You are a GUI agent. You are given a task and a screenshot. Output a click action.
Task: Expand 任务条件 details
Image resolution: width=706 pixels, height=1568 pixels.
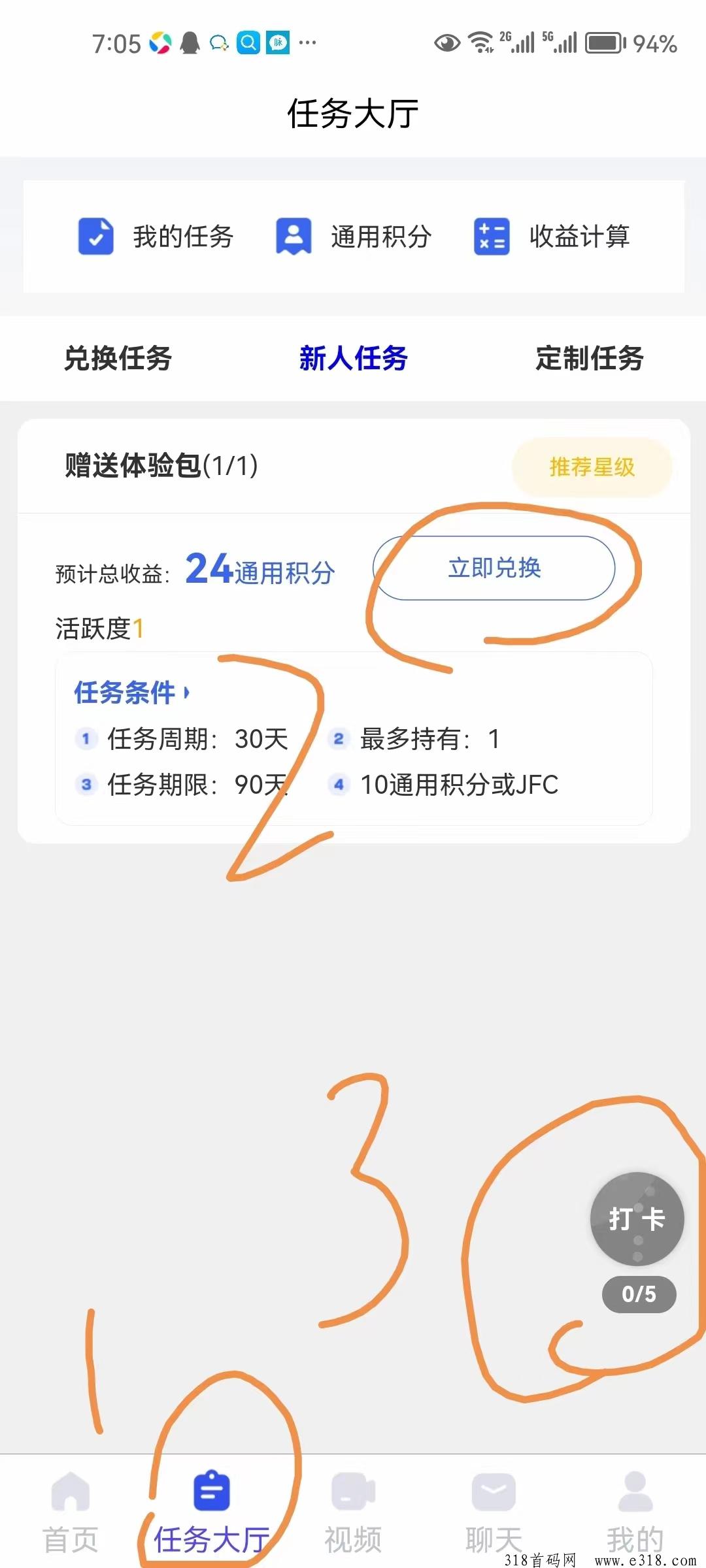point(131,693)
